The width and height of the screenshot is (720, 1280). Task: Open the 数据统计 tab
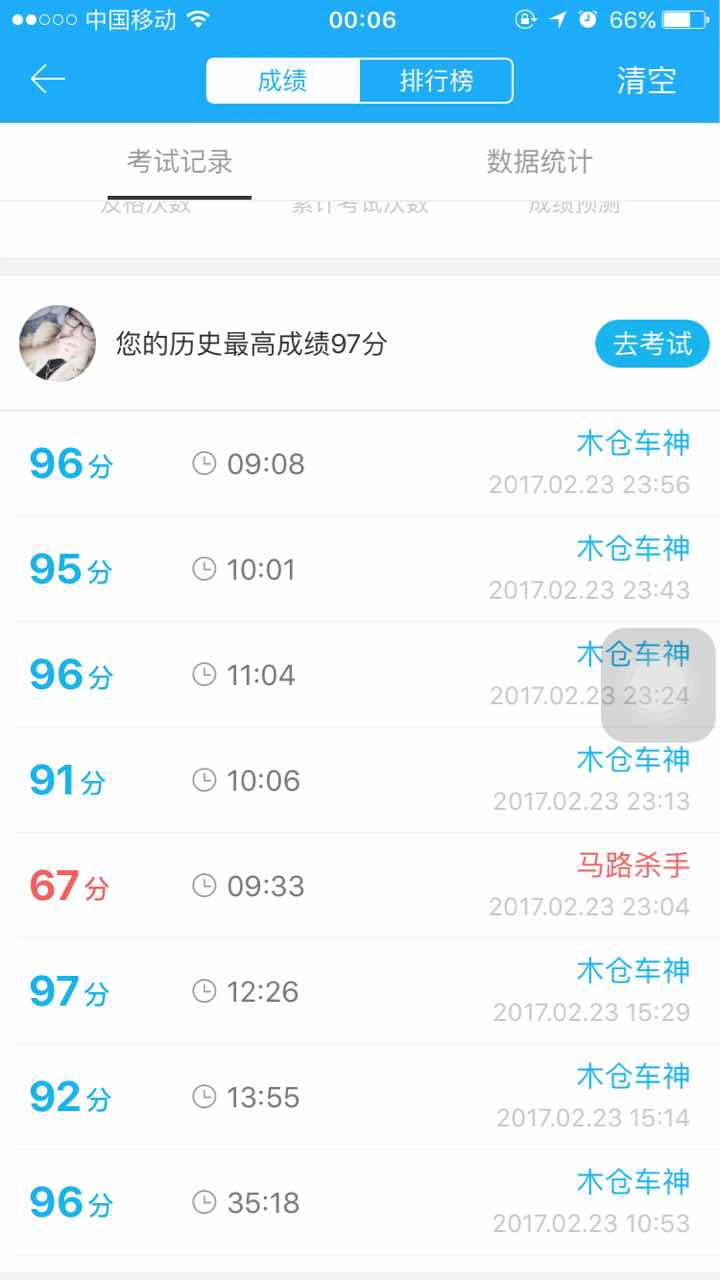540,162
